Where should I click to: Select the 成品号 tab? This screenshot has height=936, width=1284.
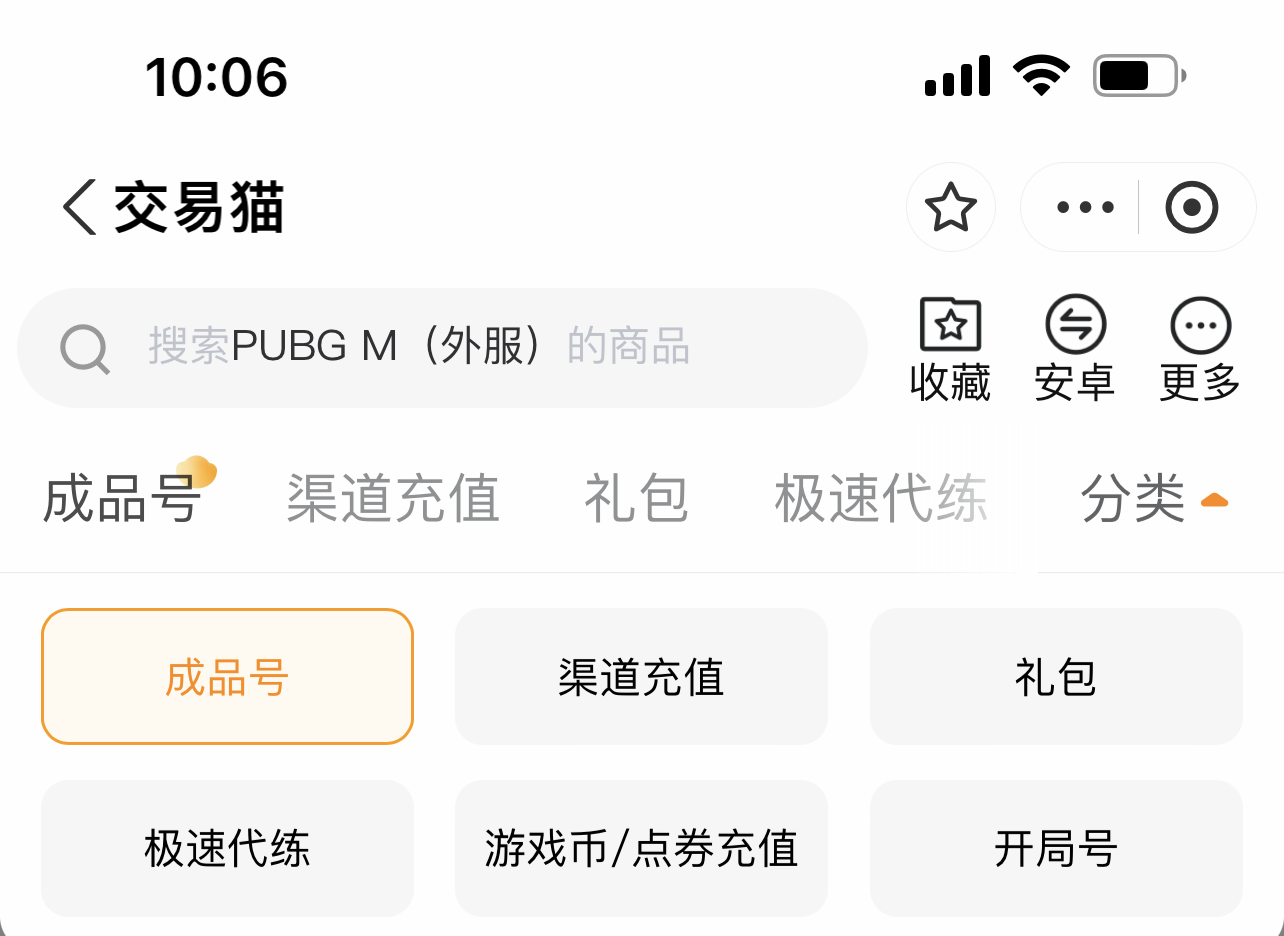point(122,498)
